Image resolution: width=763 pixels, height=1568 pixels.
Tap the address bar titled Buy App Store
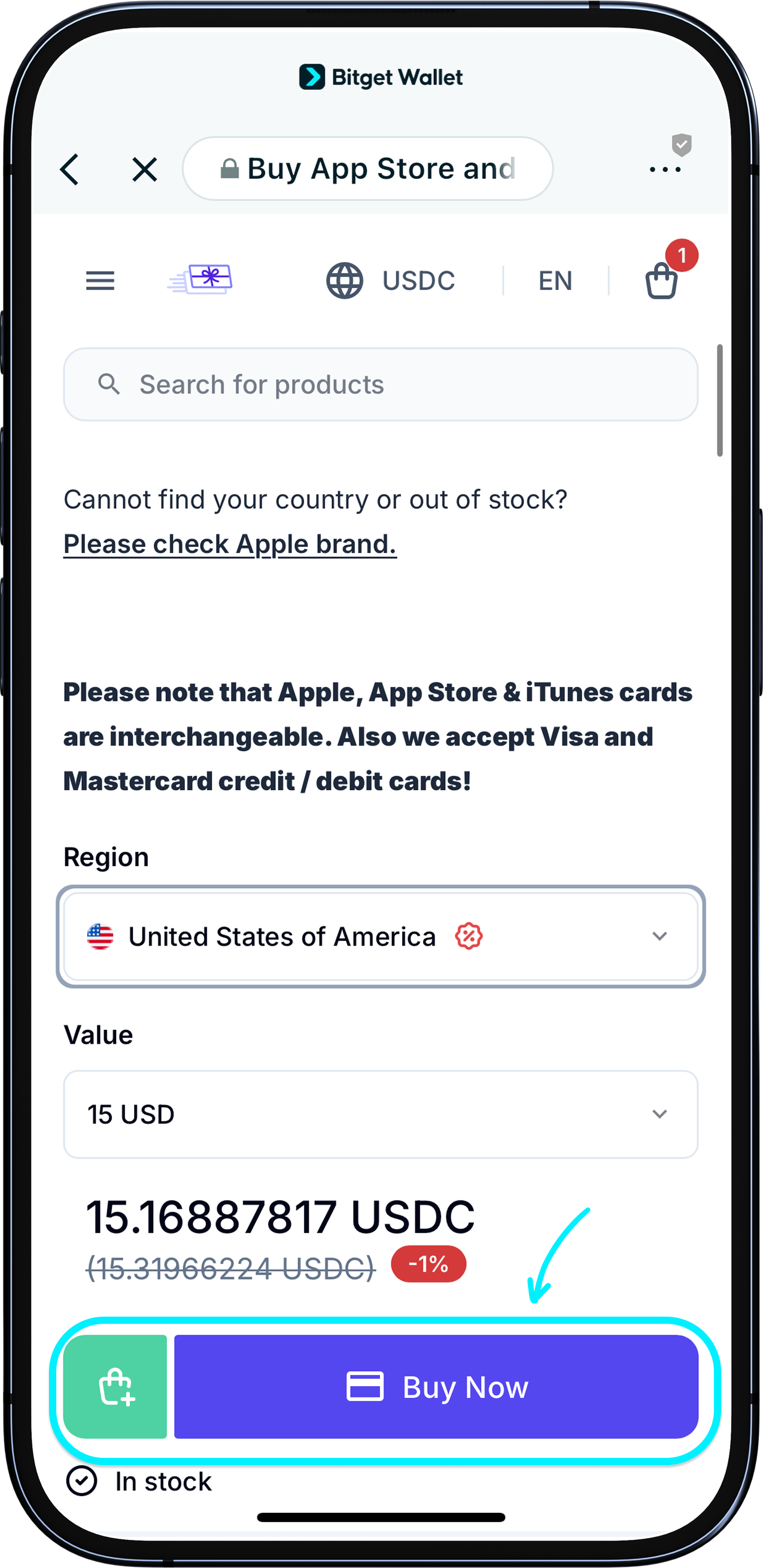click(367, 169)
